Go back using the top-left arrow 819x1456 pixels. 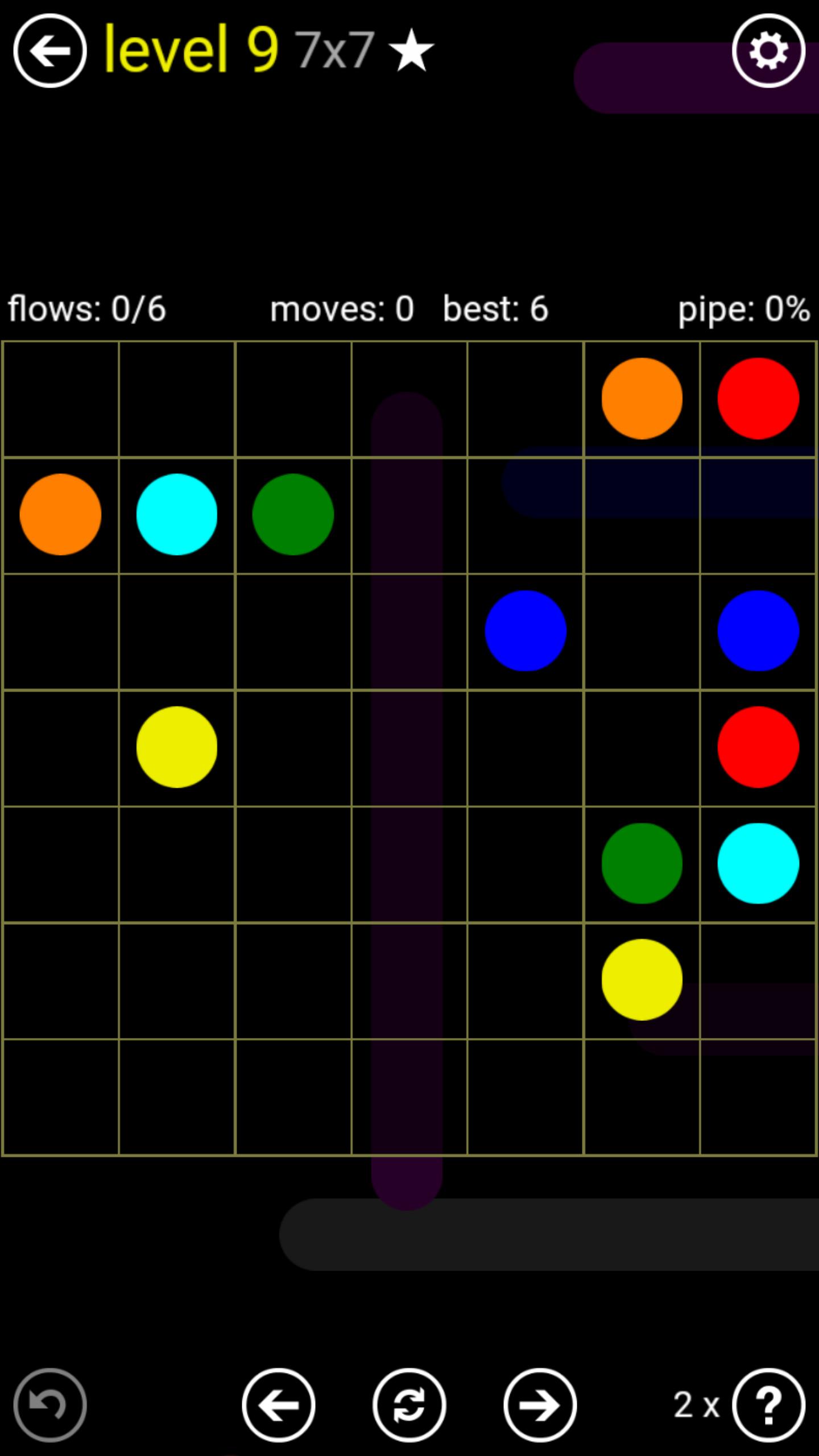pyautogui.click(x=50, y=51)
